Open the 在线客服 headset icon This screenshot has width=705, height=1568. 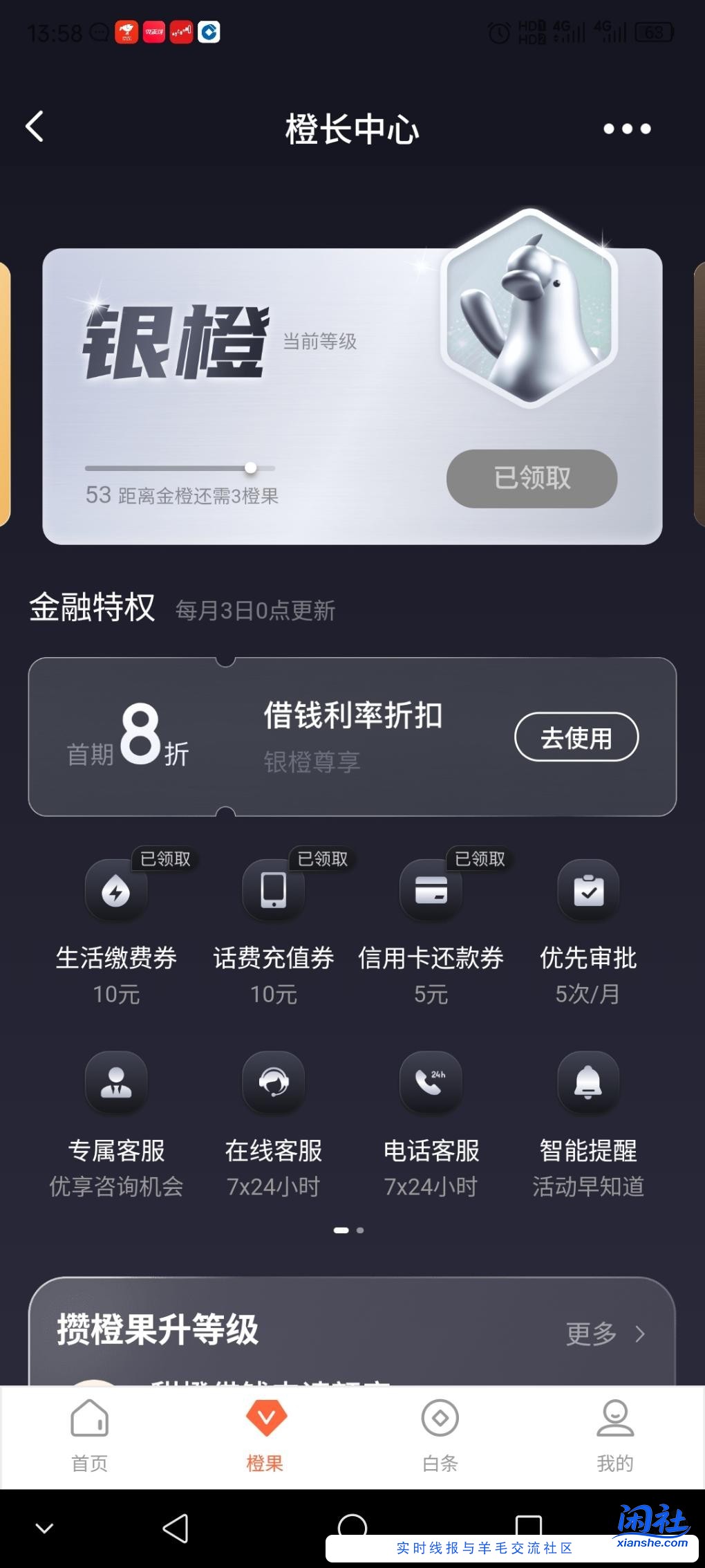(273, 1083)
